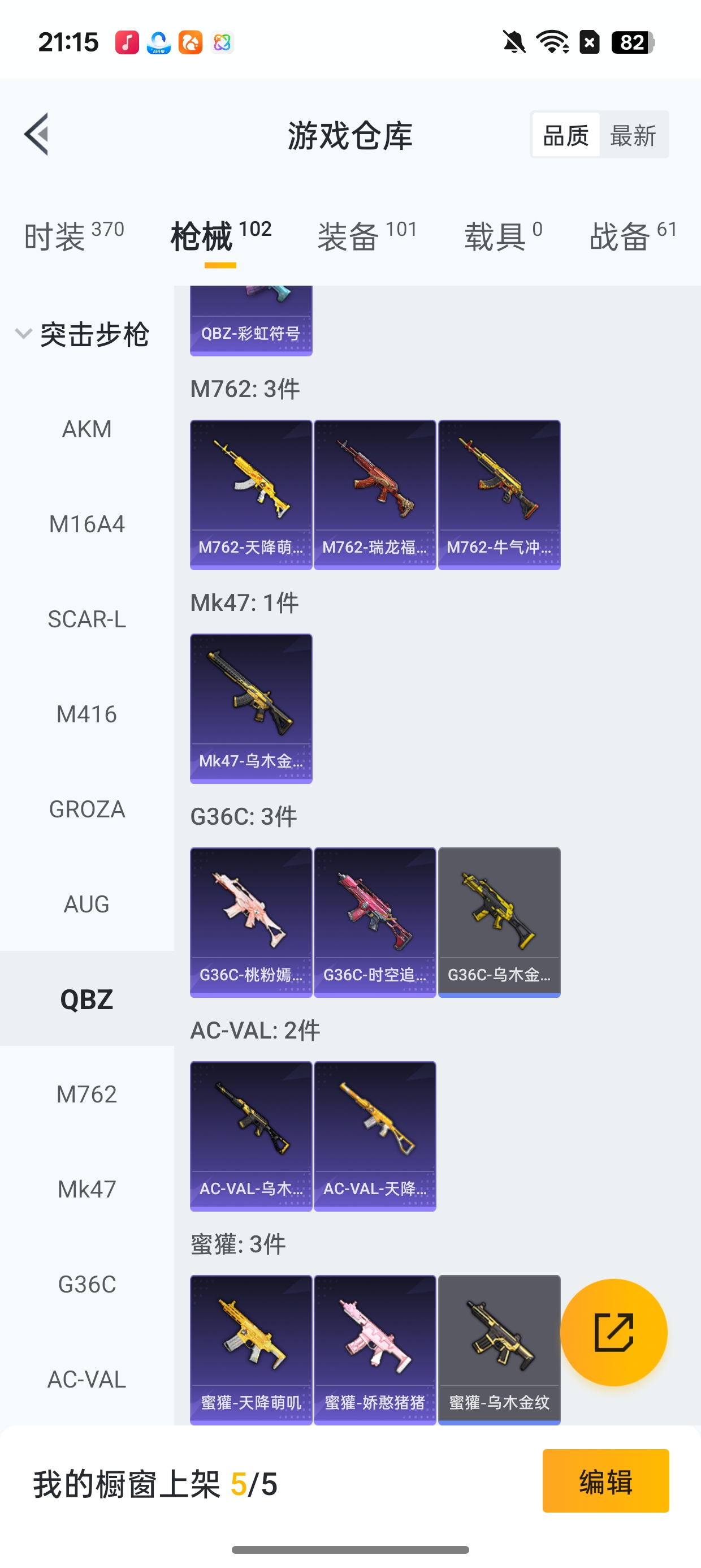The width and height of the screenshot is (701, 1568).
Task: Go back using the top-left arrow
Action: (x=37, y=134)
